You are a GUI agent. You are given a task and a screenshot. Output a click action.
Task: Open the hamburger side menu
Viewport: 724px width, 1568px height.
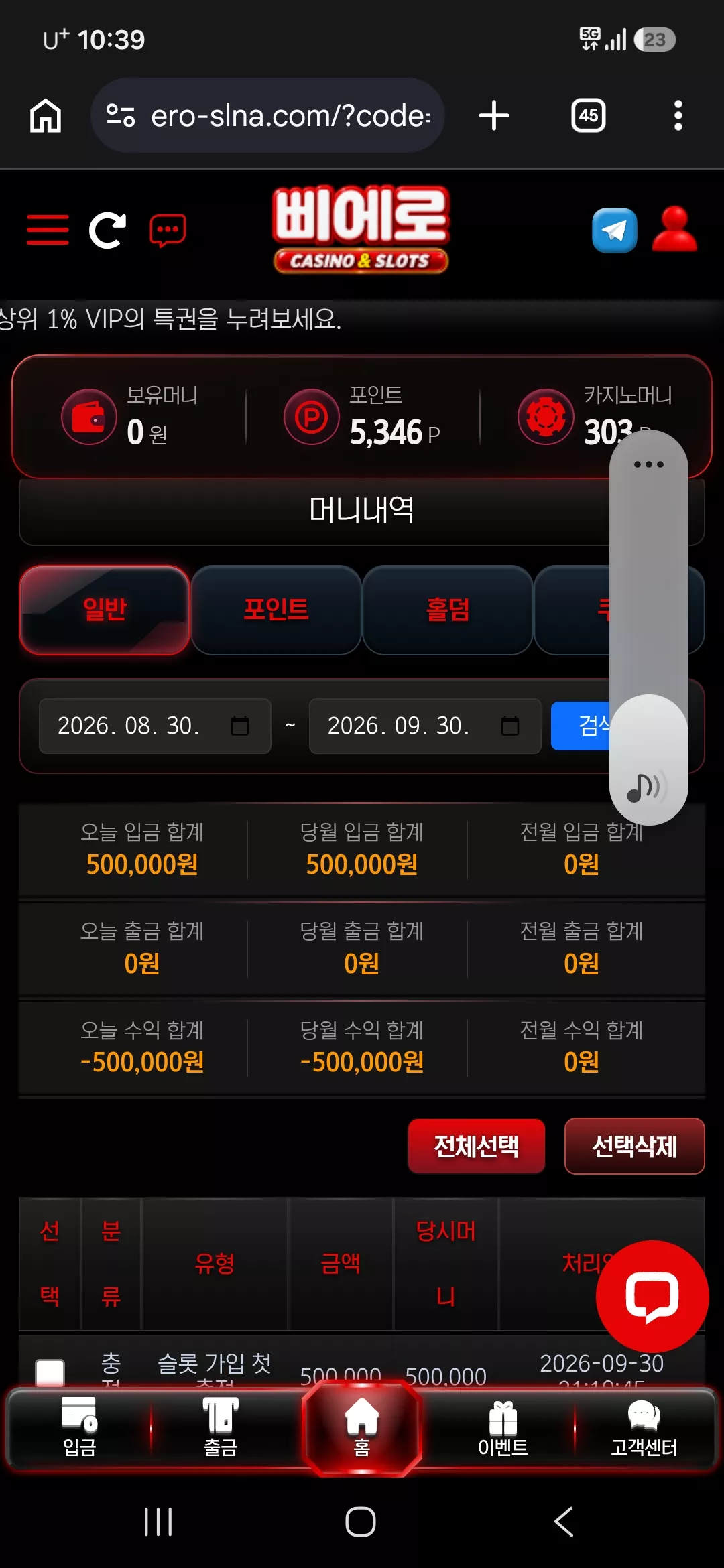[48, 230]
